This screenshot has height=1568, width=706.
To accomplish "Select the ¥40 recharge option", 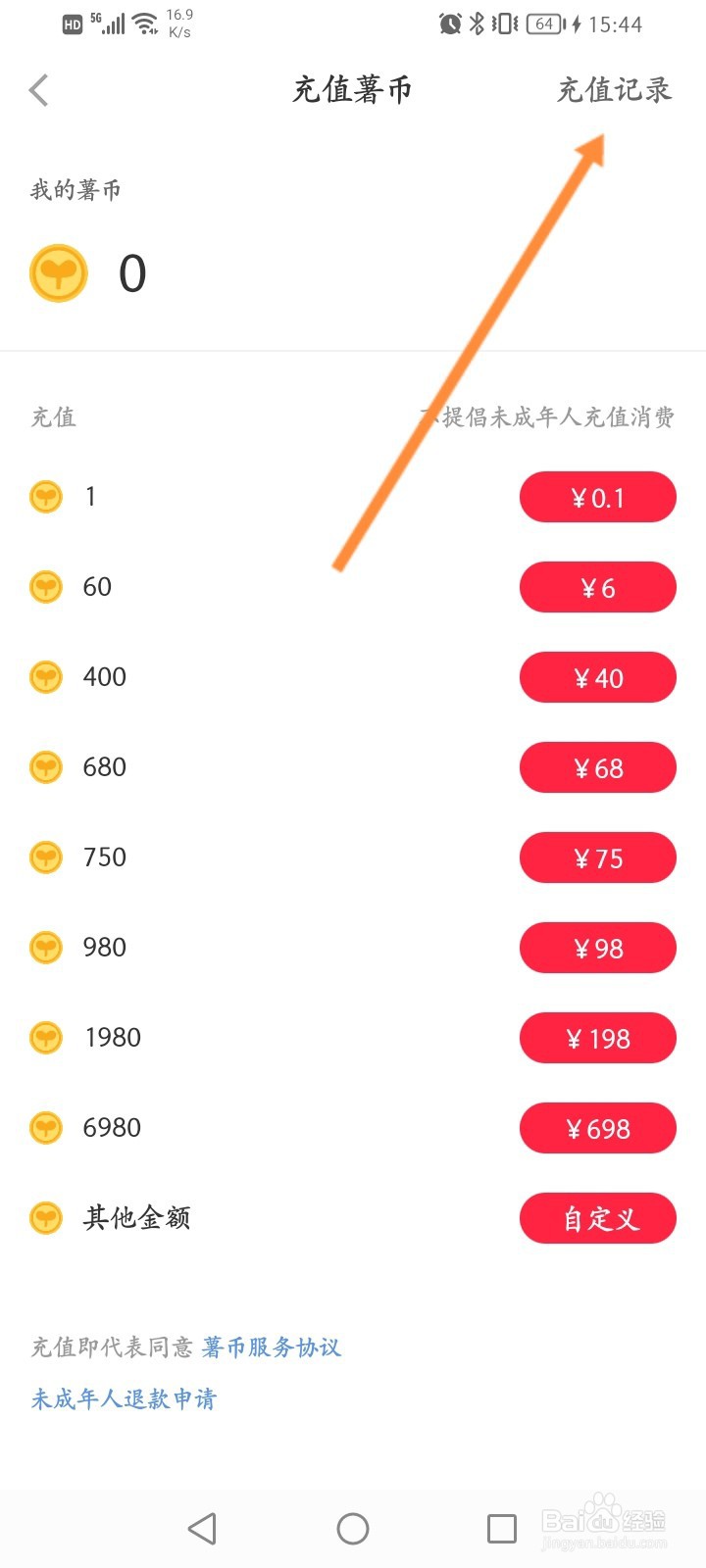I will pos(598,678).
